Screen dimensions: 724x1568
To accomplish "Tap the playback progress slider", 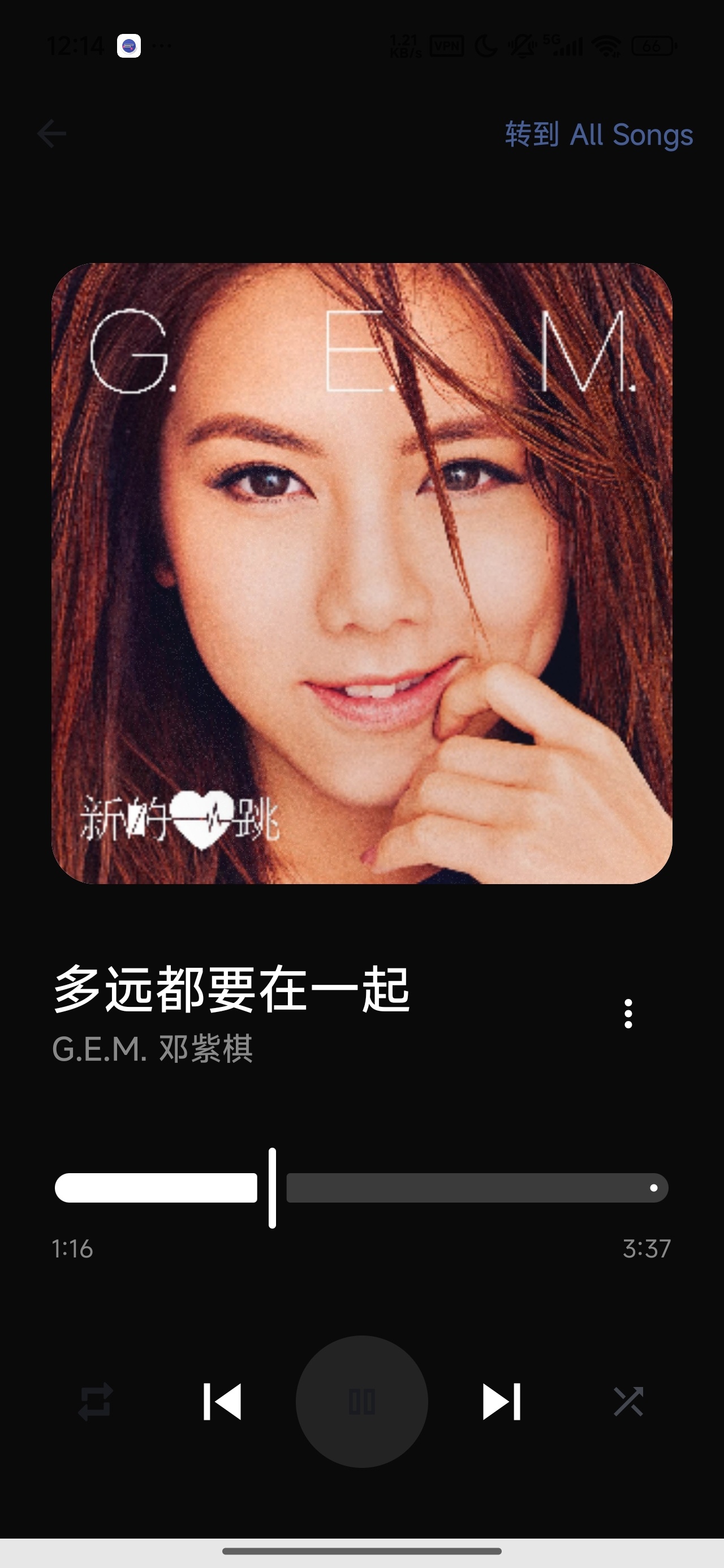I will point(361,1187).
